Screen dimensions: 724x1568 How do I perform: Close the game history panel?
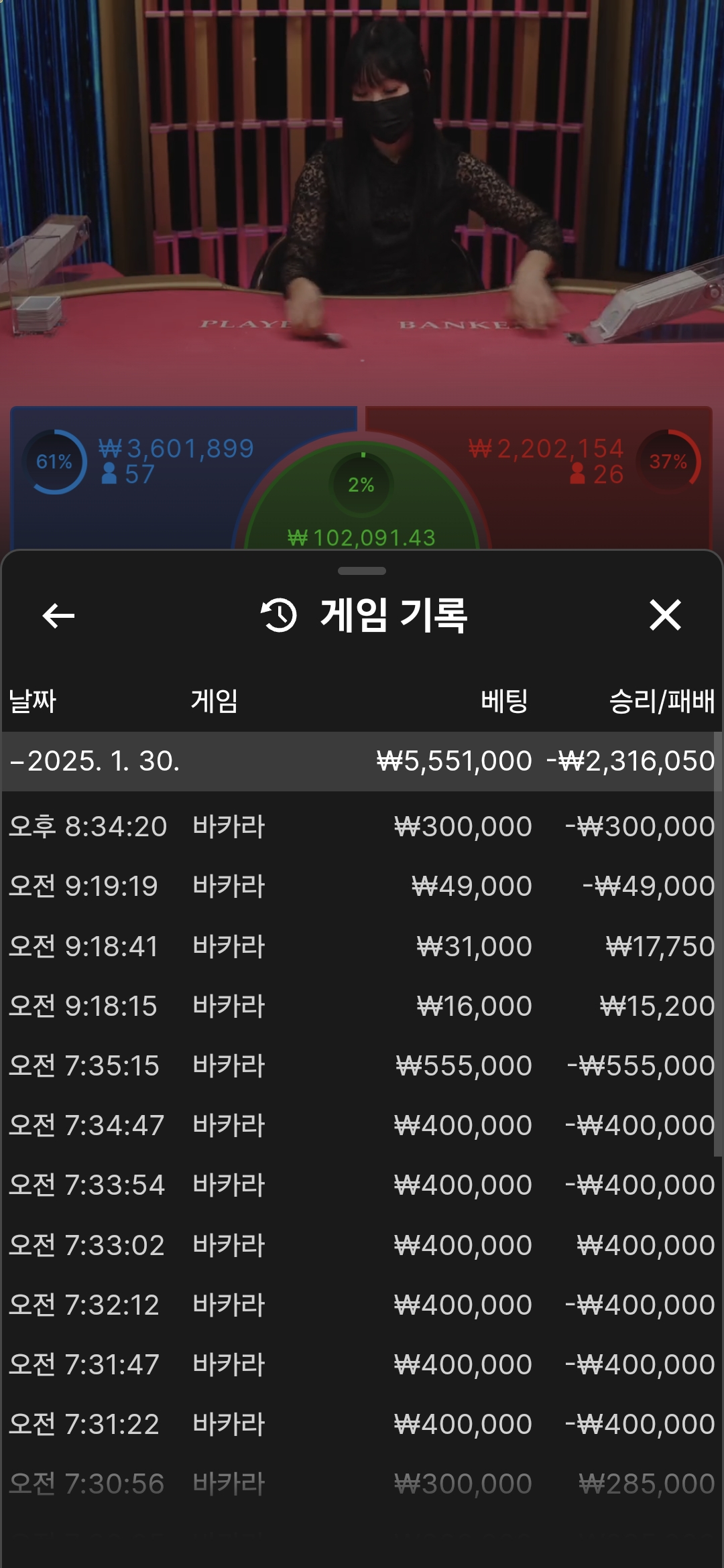tap(665, 615)
